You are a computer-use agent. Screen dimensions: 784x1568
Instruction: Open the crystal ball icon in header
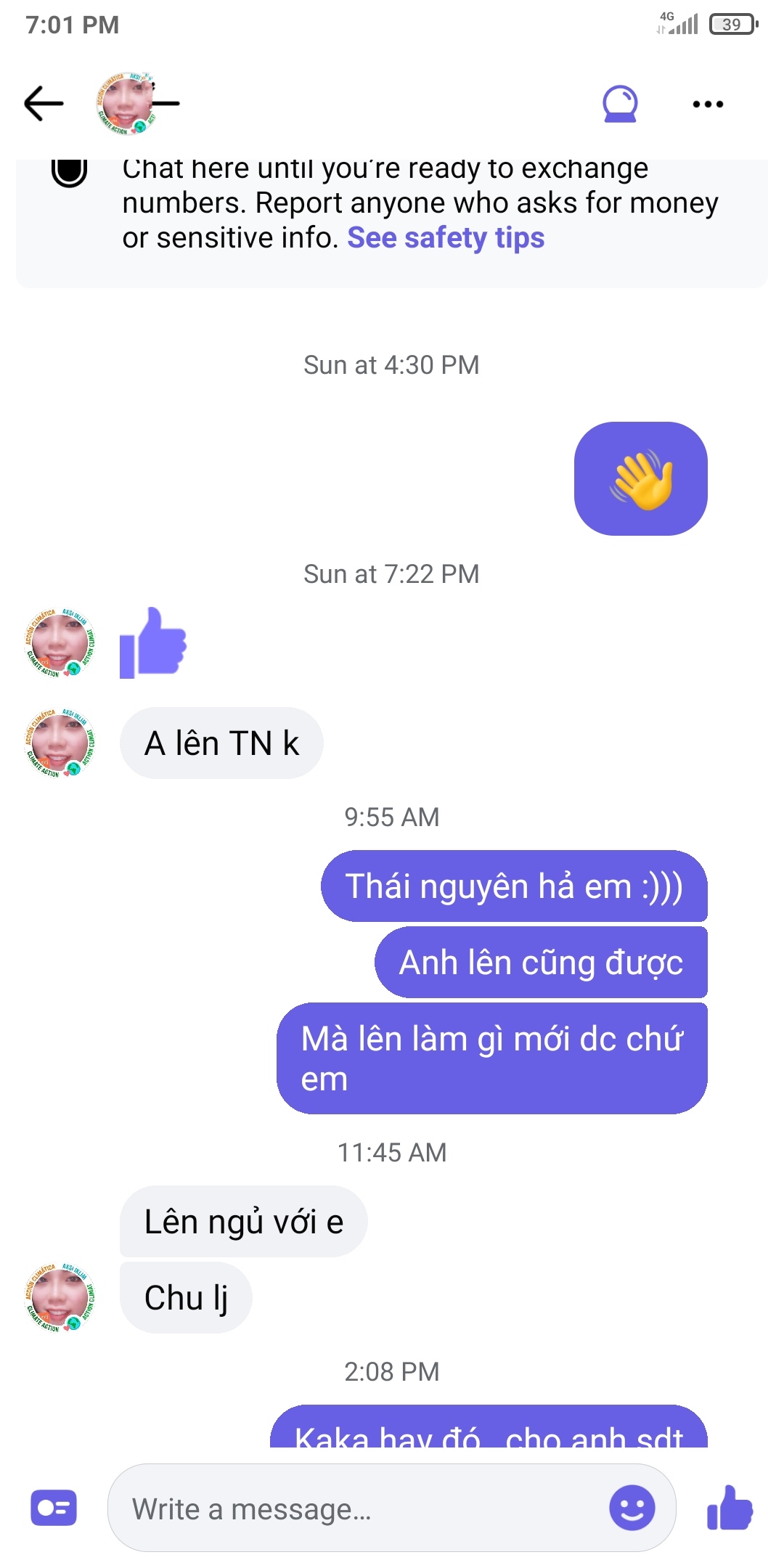[620, 104]
